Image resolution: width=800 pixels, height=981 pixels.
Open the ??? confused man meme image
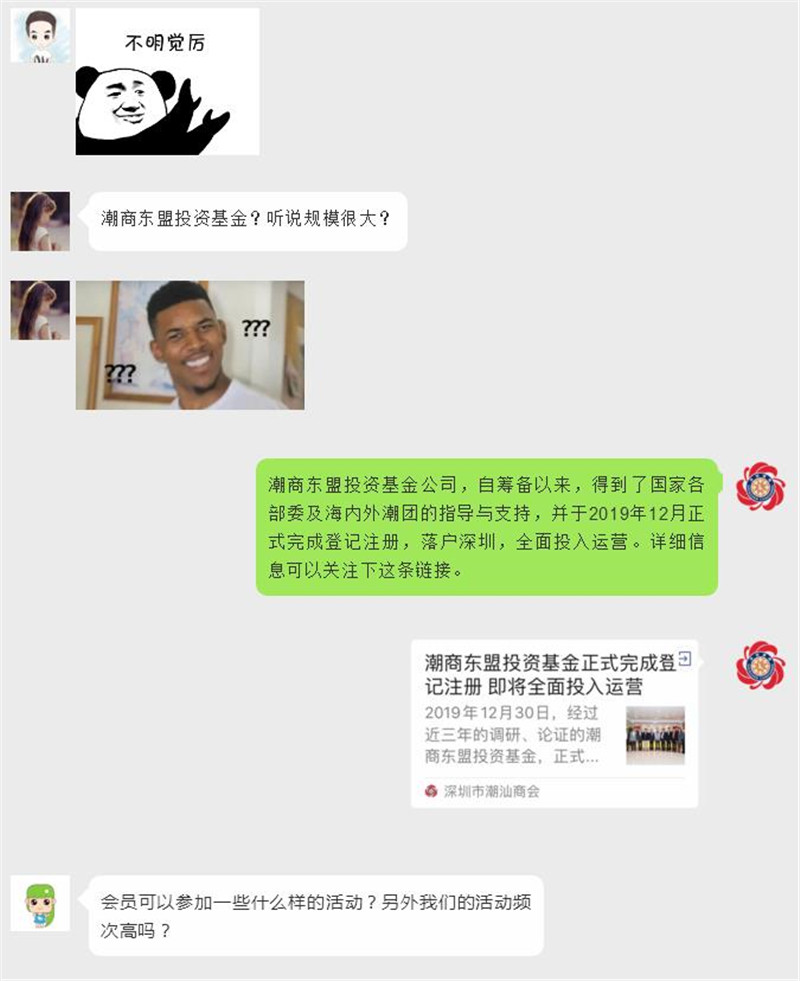click(190, 345)
